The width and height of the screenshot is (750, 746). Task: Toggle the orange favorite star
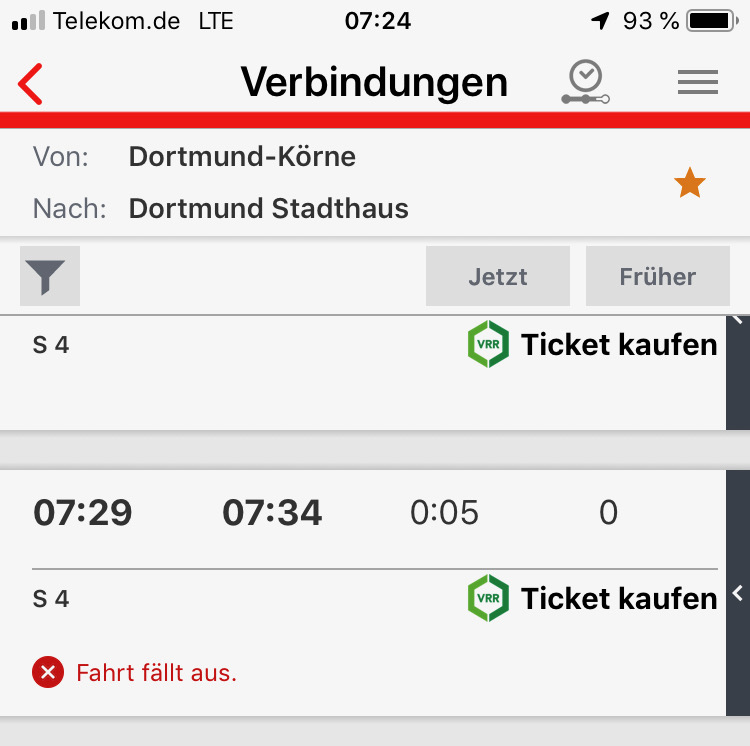pos(689,183)
